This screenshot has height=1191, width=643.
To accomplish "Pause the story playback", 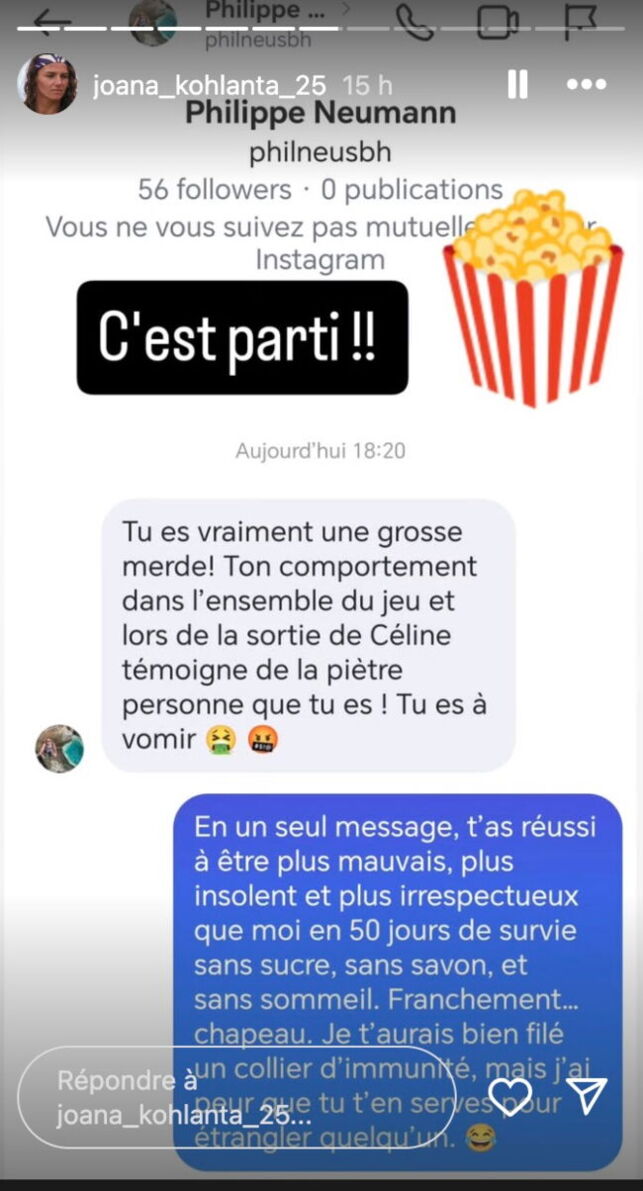I will [517, 85].
